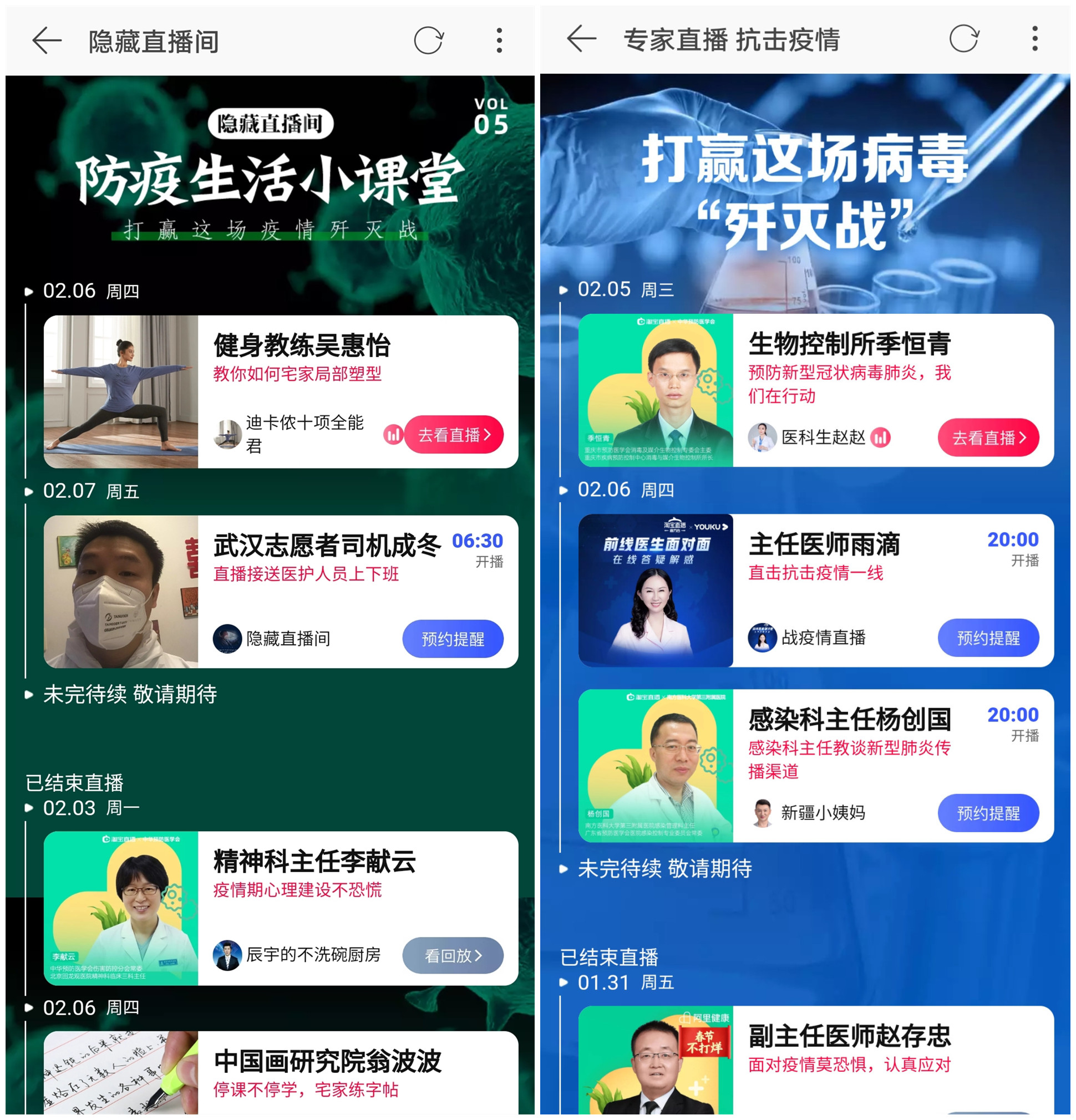
Task: Tap 预约提醒 for 感染科主任杨创国
Action: pos(989,813)
